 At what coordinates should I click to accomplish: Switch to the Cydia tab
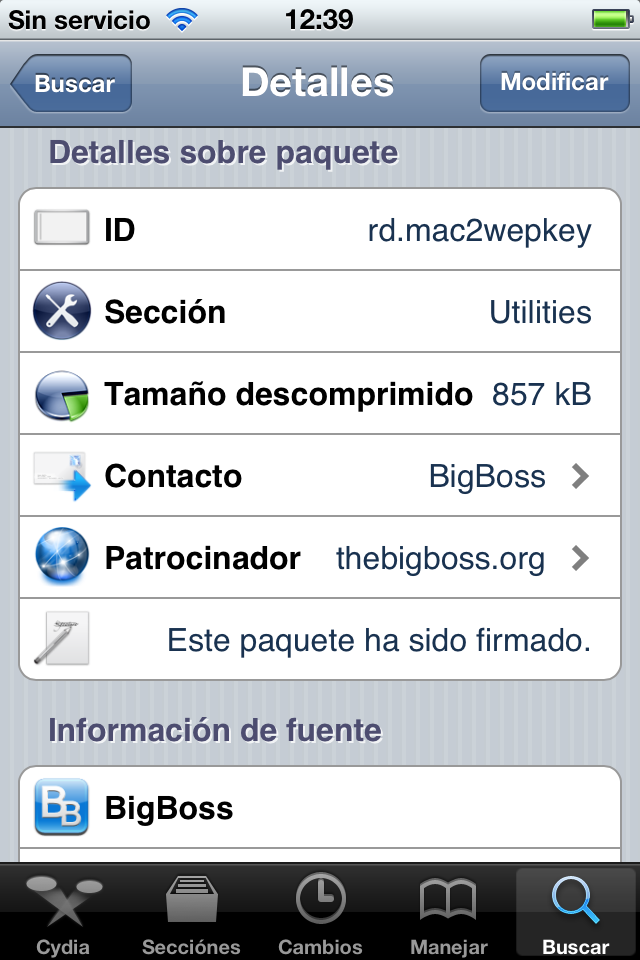63,913
